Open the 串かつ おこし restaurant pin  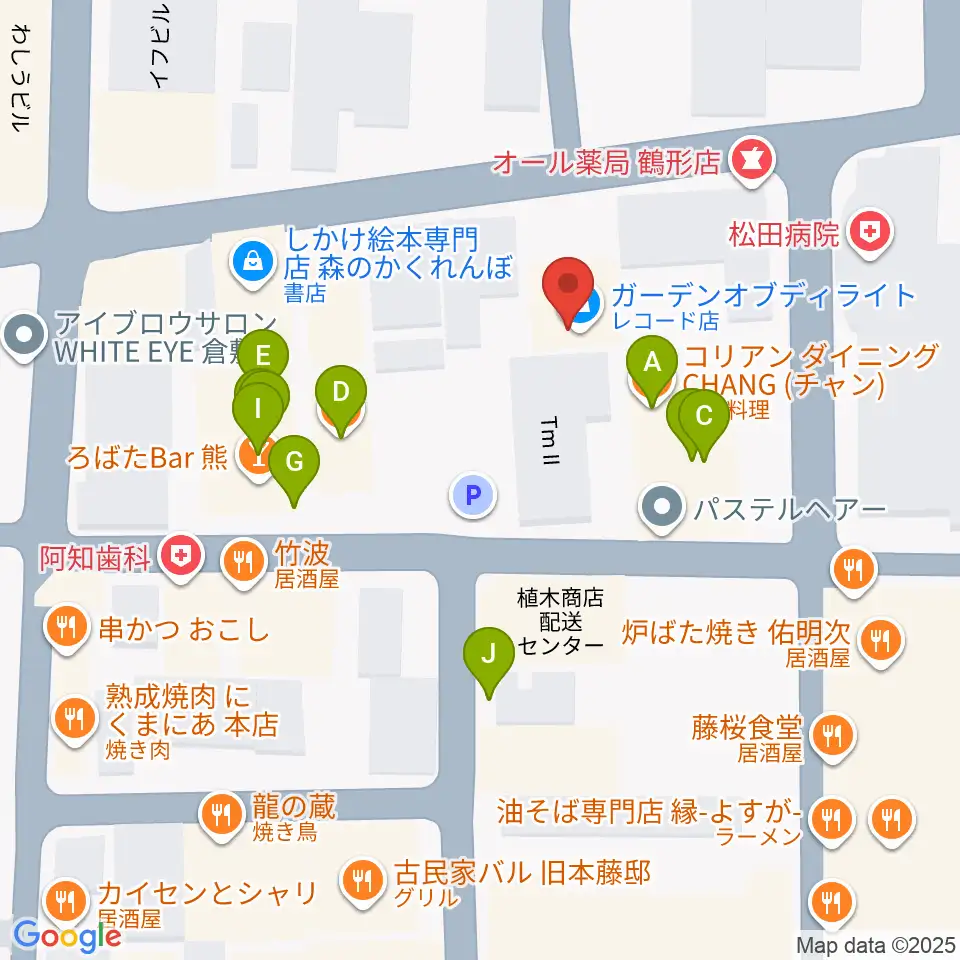(x=67, y=628)
